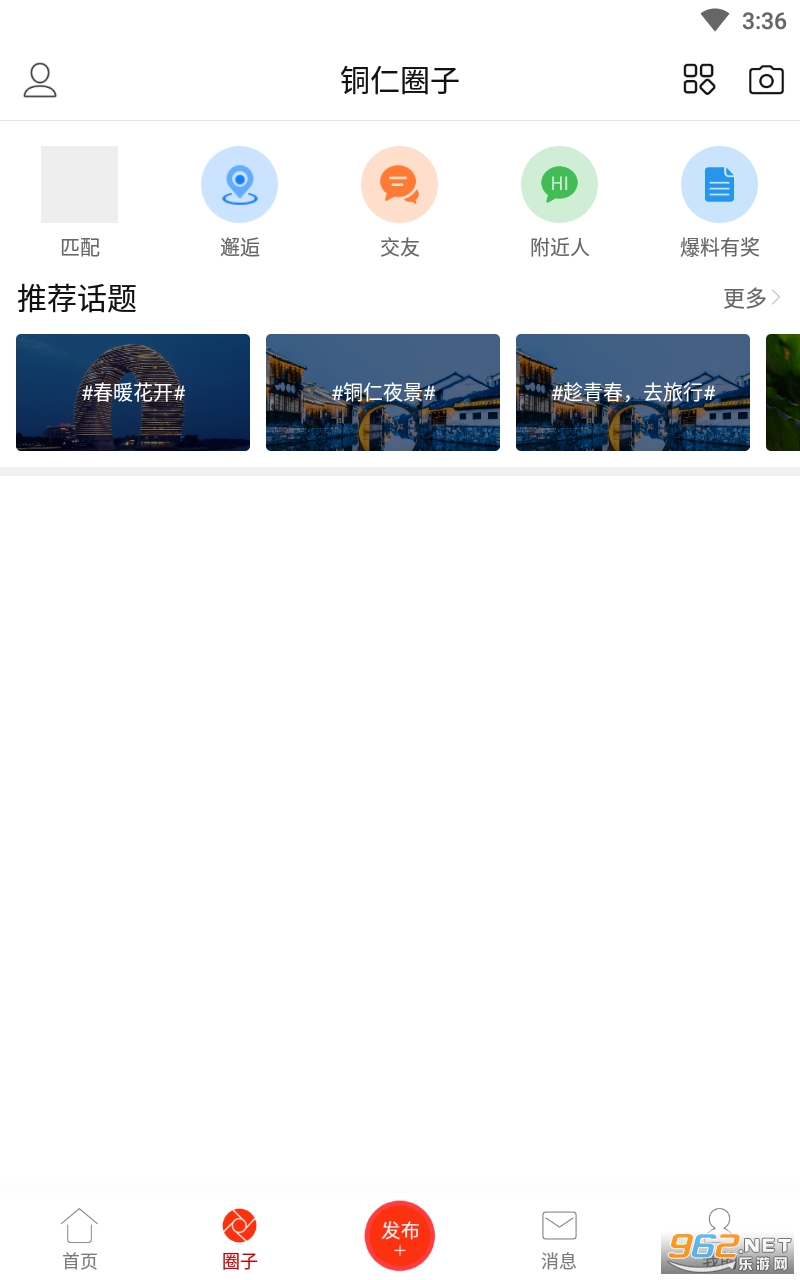Open the profile icon in the top bar

40,80
